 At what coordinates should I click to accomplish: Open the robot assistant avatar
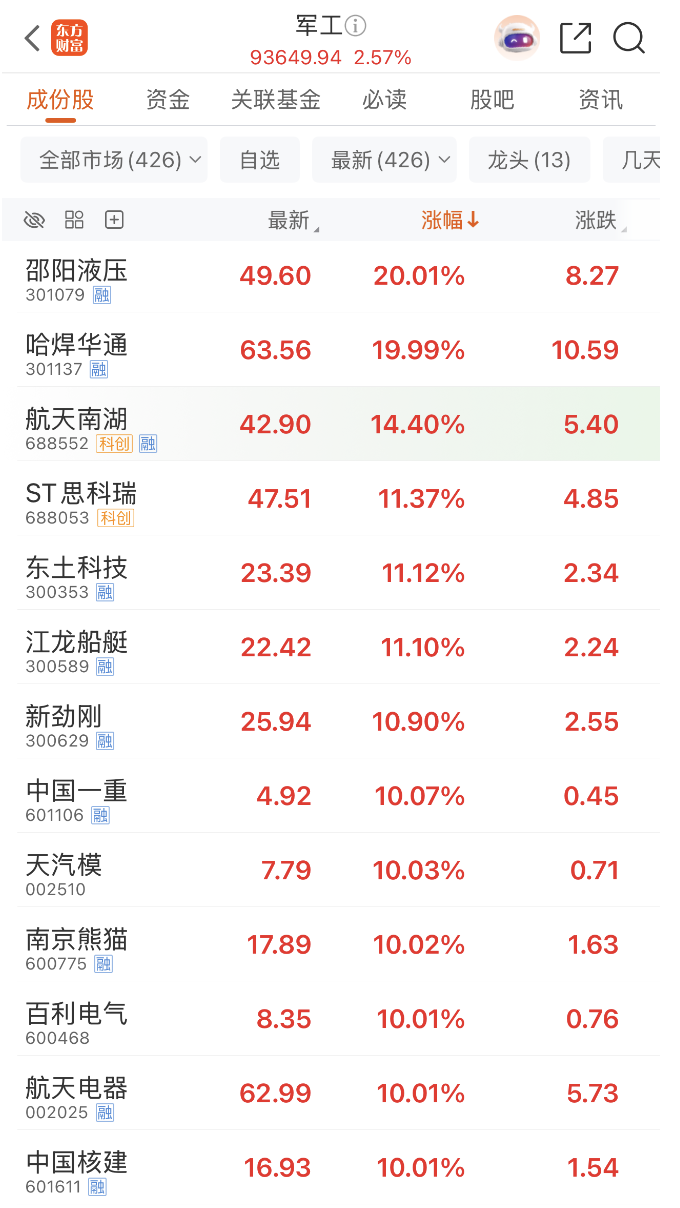coord(517,39)
